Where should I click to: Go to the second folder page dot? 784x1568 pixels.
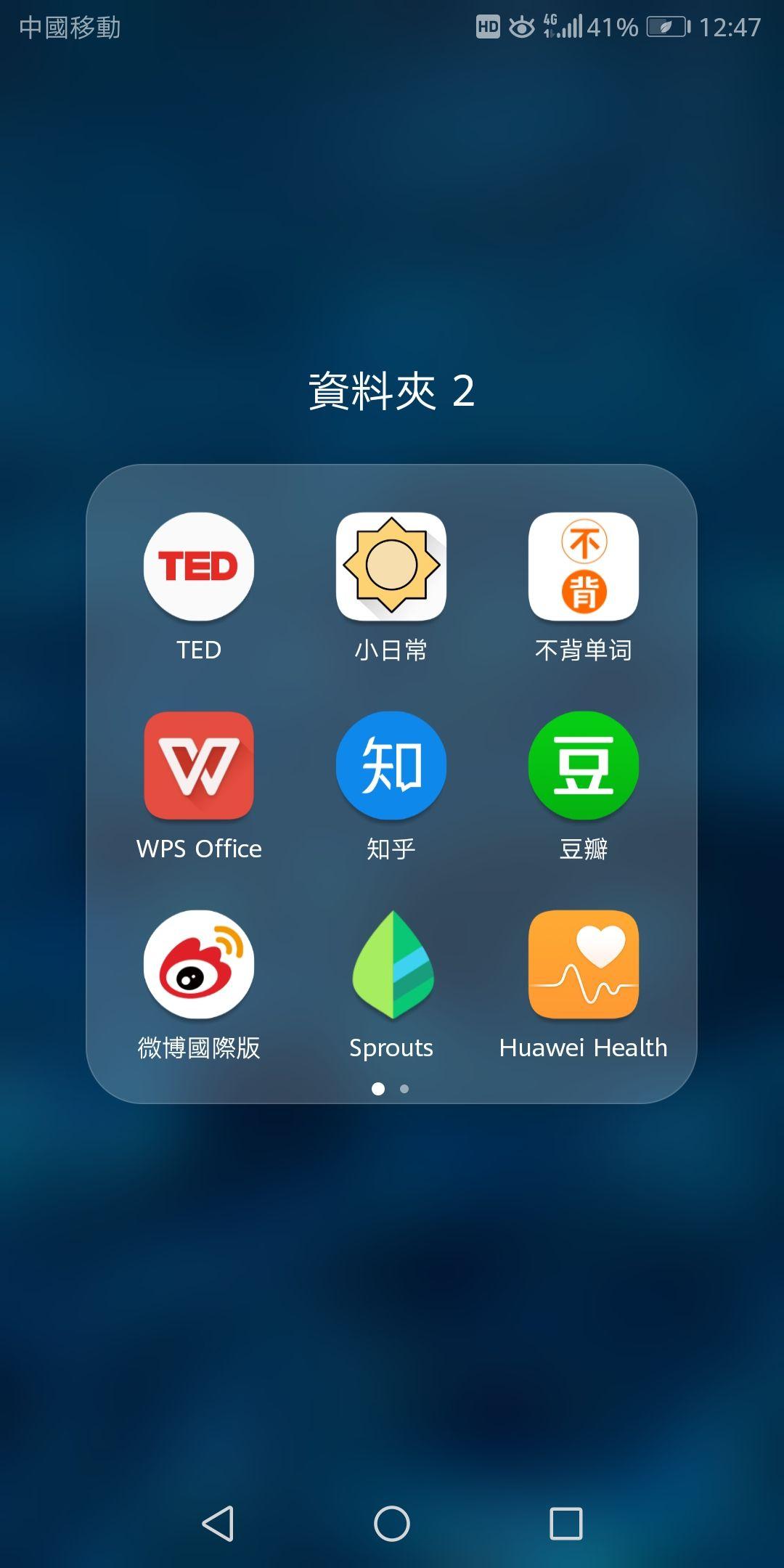[404, 1089]
